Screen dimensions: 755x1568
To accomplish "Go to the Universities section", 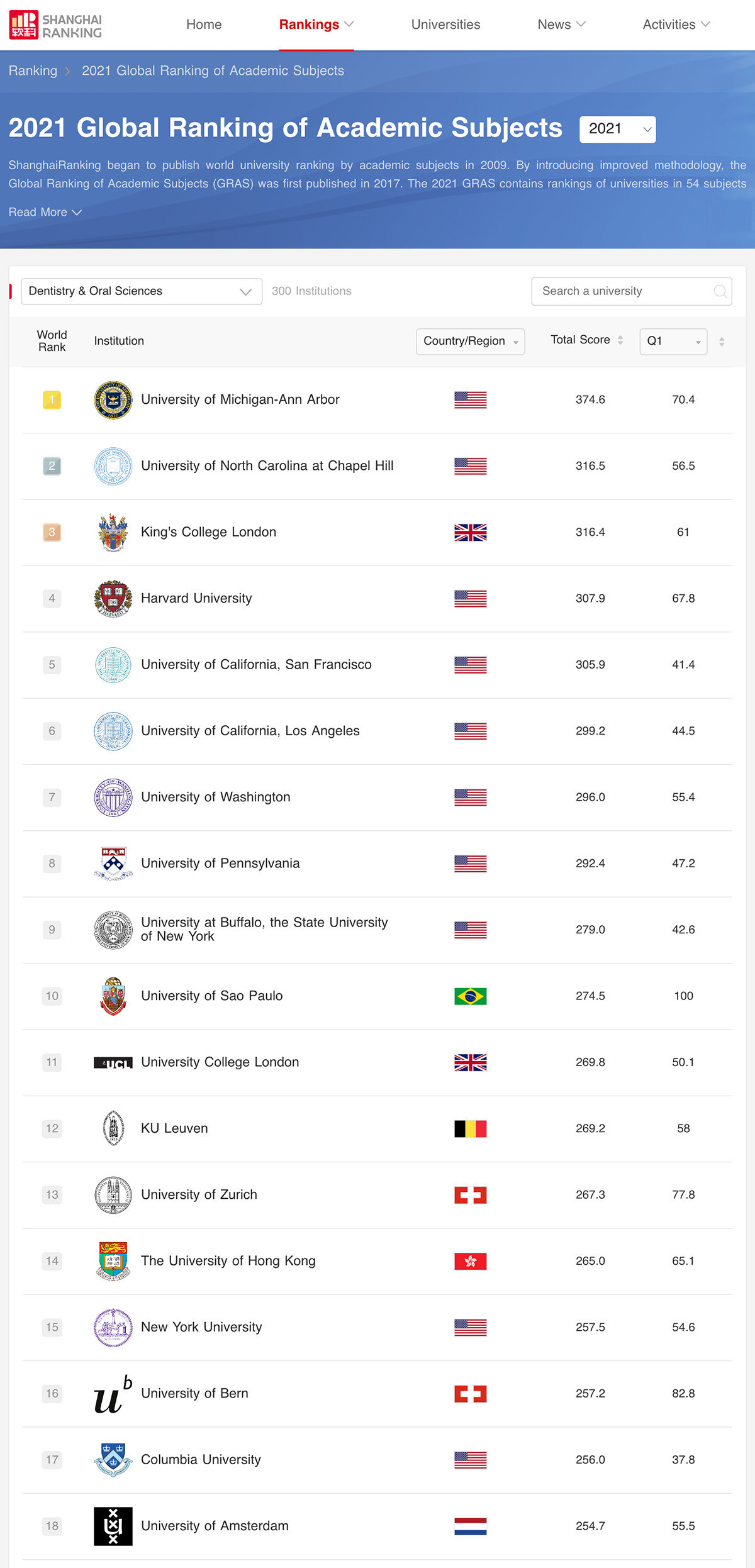I will 445,25.
